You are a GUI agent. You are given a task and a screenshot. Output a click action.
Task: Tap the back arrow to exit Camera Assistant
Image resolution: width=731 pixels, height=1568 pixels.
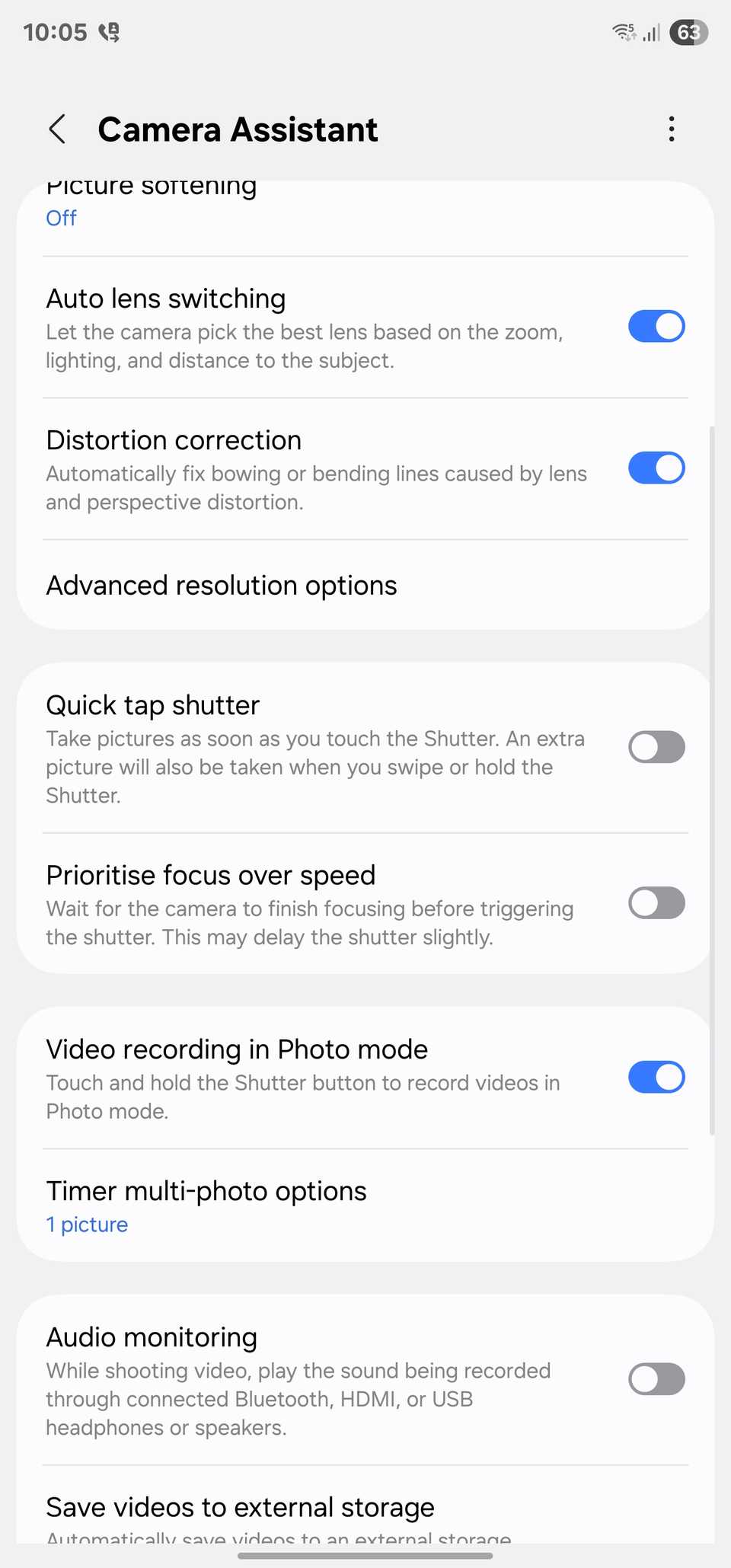tap(58, 129)
